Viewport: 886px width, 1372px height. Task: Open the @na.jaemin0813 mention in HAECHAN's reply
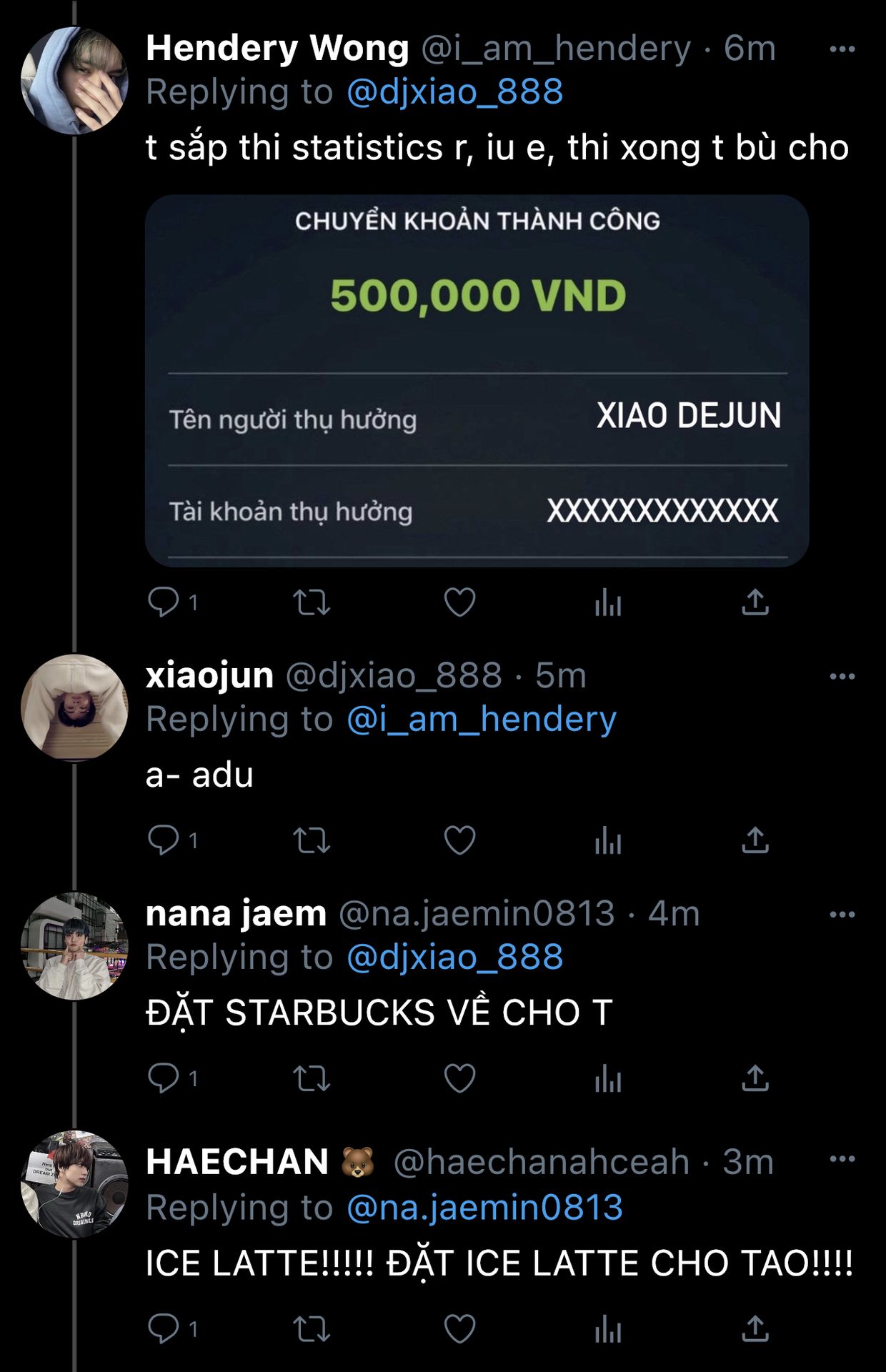[x=484, y=1208]
